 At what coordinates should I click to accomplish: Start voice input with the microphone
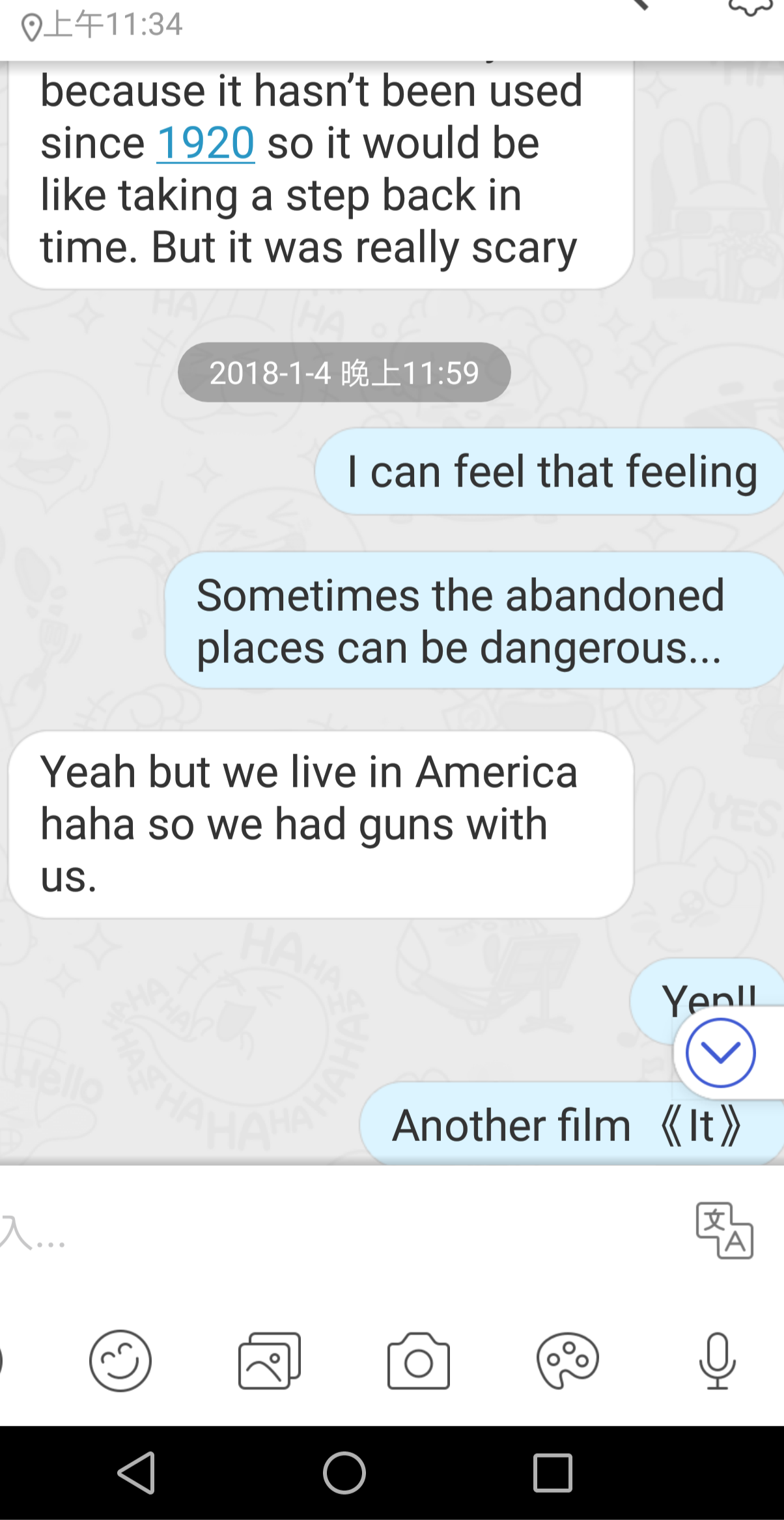(717, 1360)
